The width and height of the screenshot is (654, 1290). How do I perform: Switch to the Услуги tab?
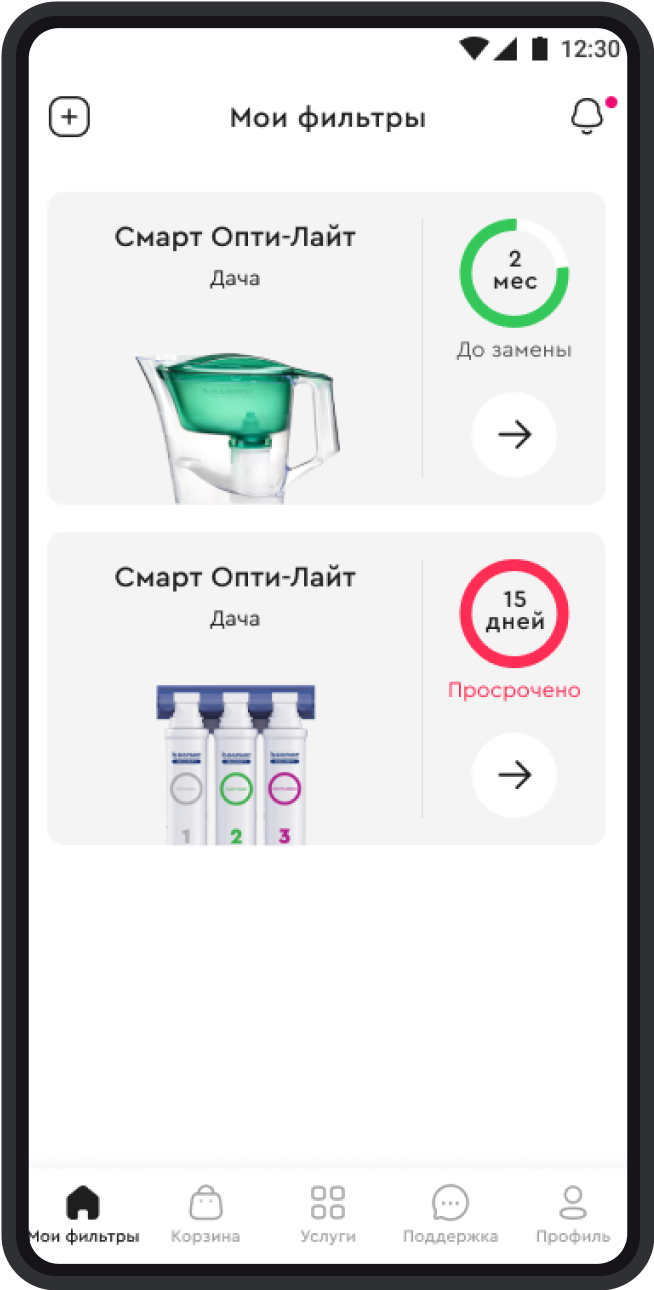coord(328,1213)
